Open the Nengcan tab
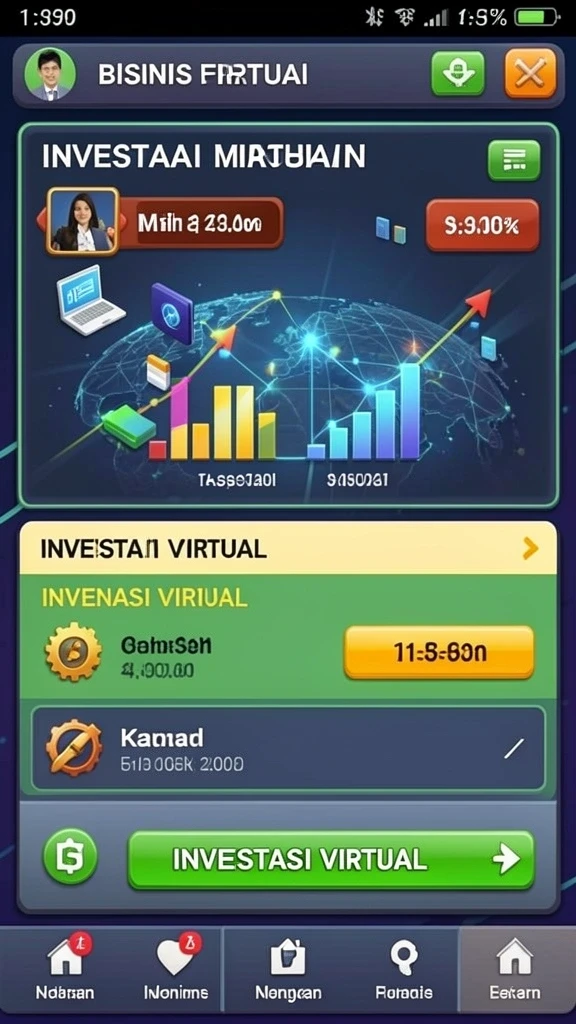The width and height of the screenshot is (576, 1024). (x=288, y=968)
